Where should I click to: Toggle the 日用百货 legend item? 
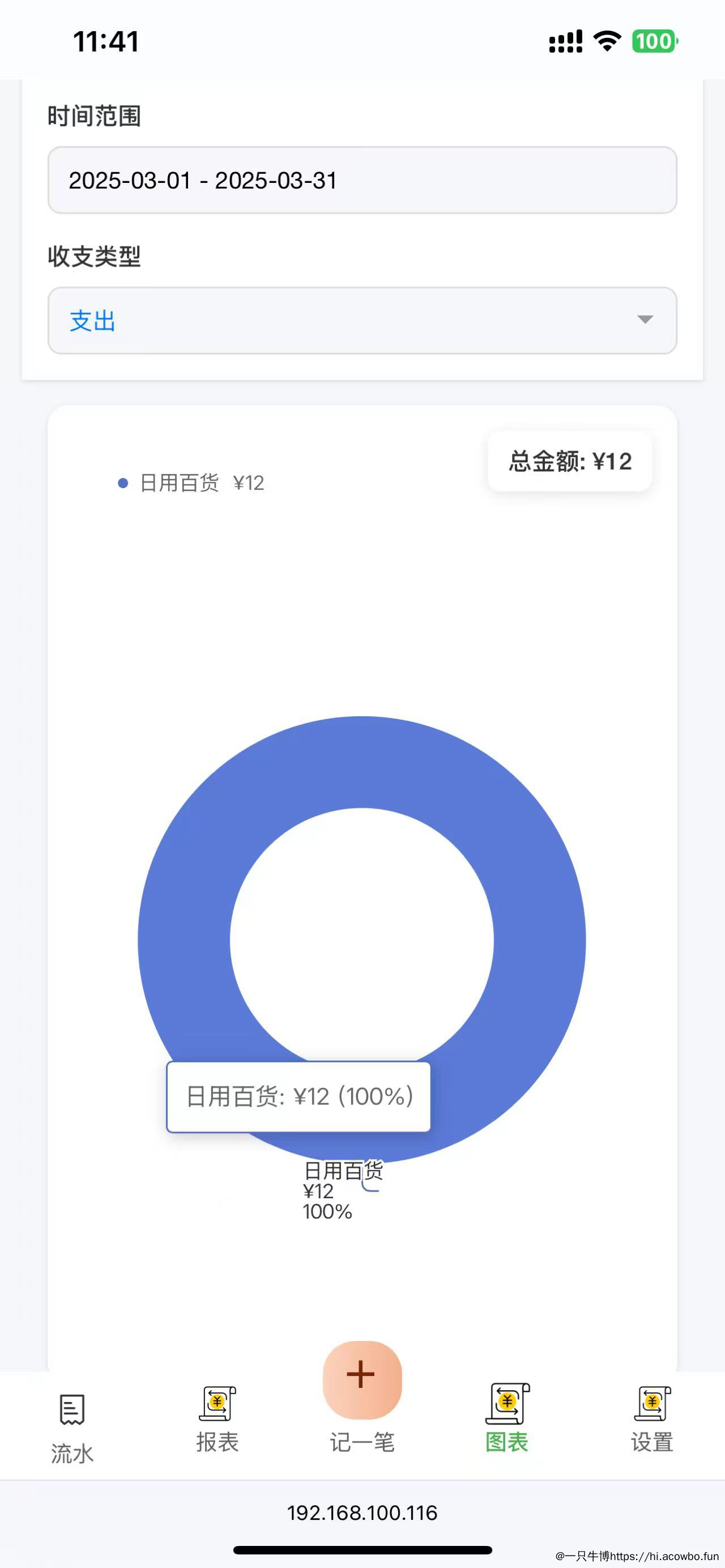[191, 483]
